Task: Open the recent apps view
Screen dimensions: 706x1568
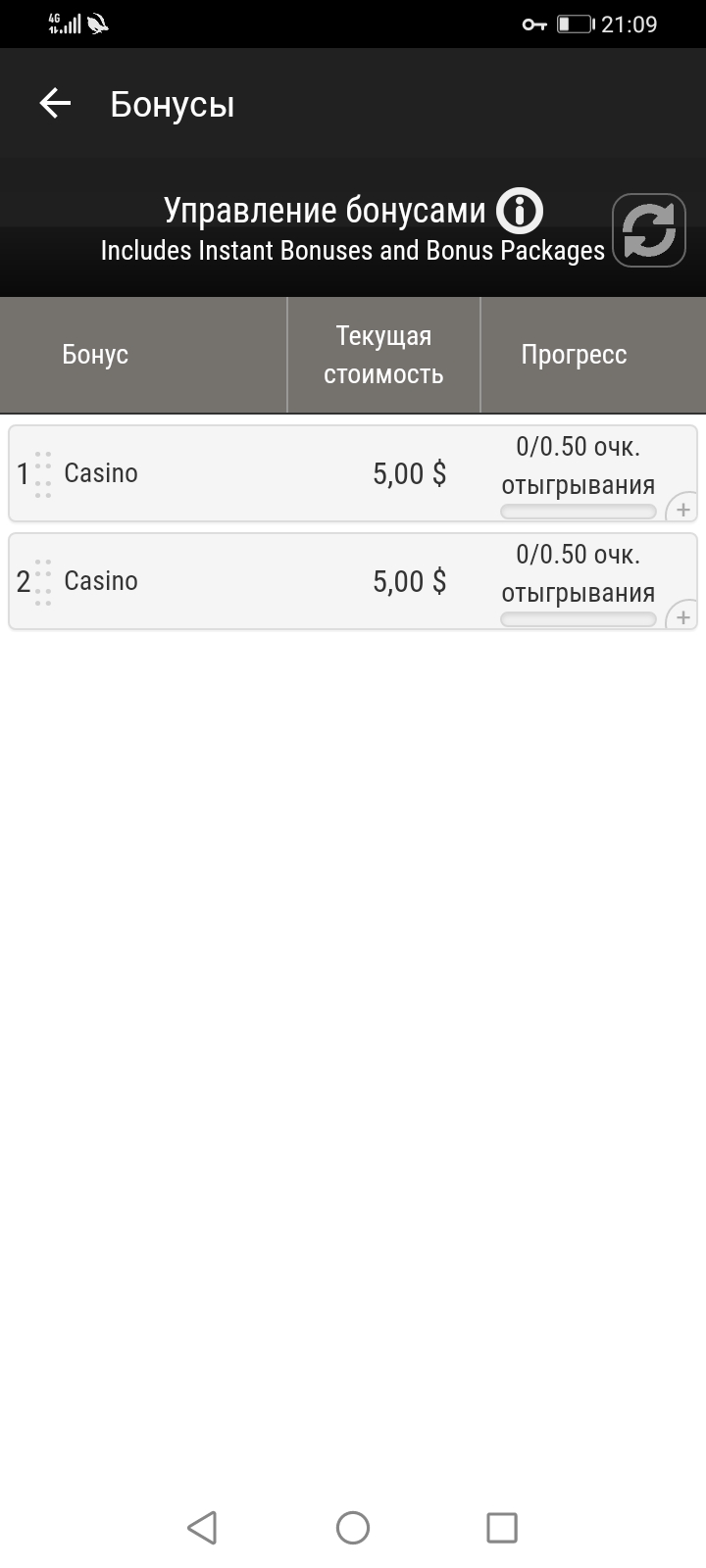Action: [502, 1527]
